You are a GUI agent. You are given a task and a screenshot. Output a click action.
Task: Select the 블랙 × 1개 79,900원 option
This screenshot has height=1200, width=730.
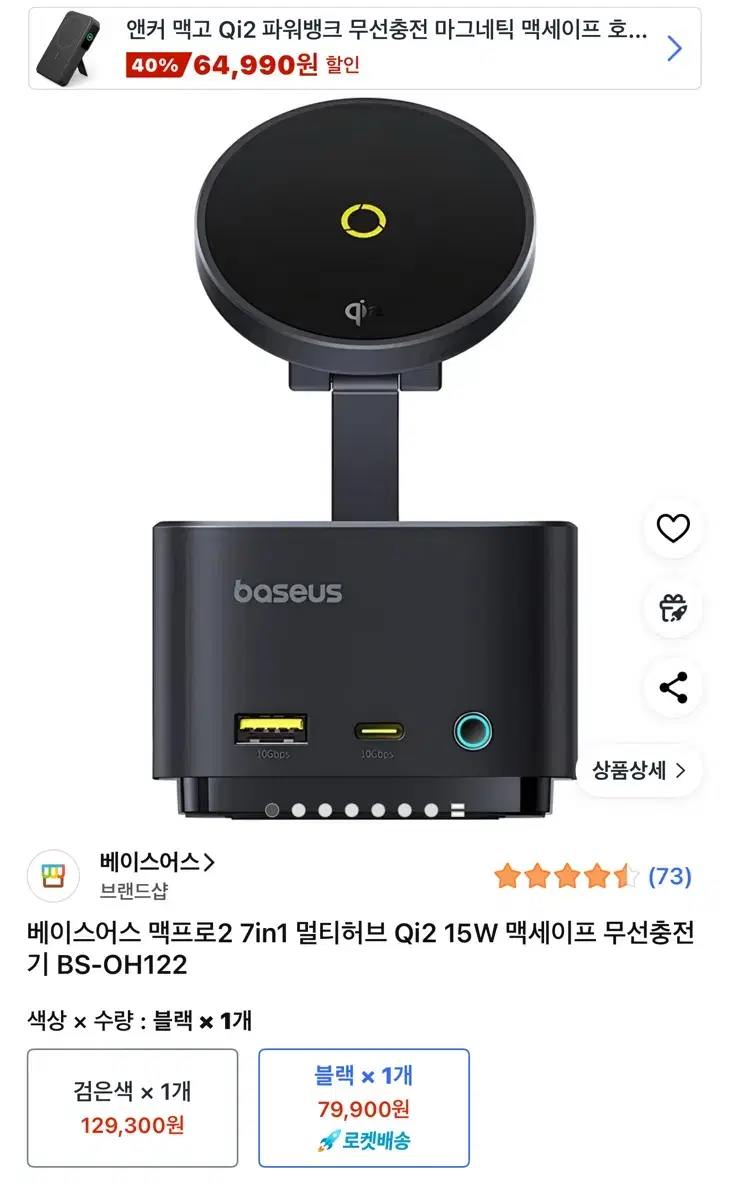[365, 1108]
